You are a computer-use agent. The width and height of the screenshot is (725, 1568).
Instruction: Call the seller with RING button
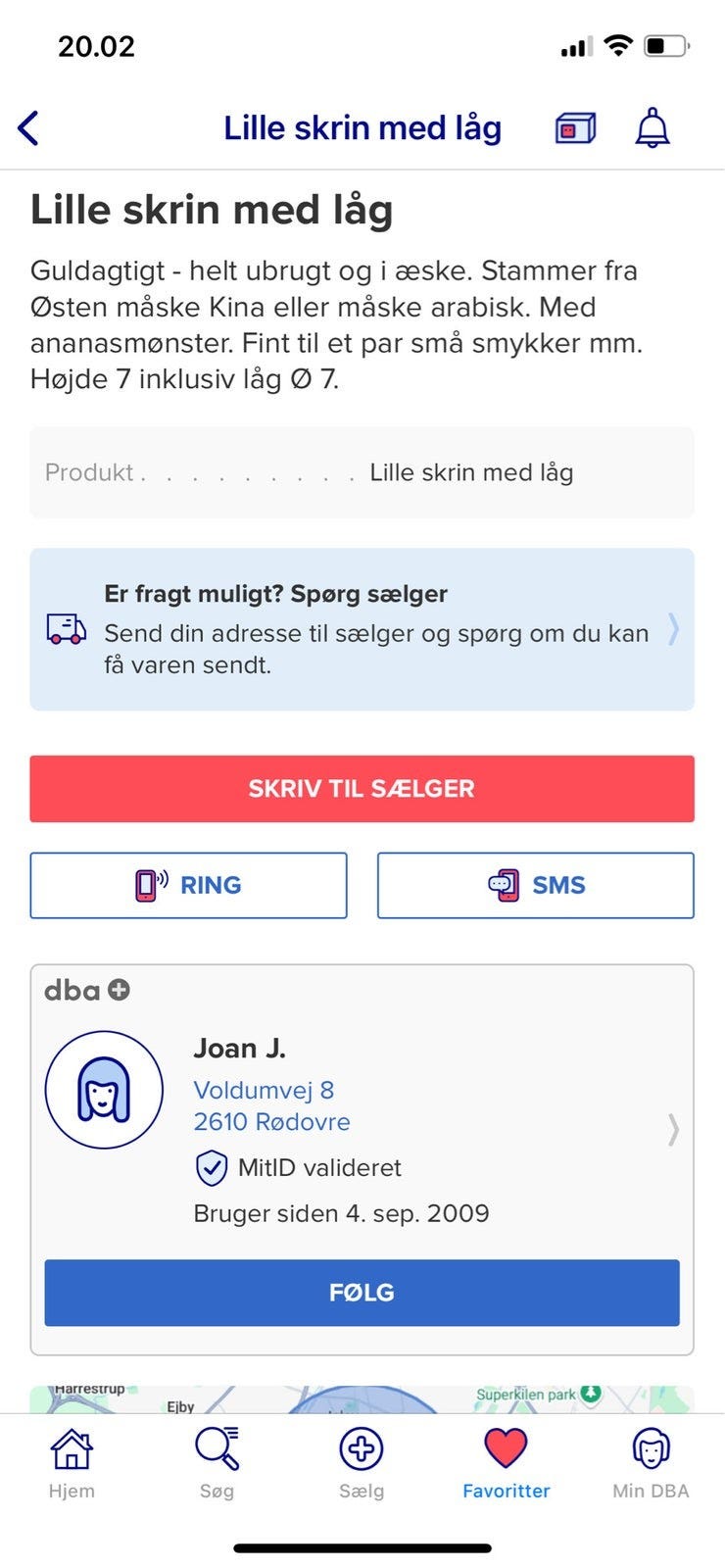pos(188,885)
